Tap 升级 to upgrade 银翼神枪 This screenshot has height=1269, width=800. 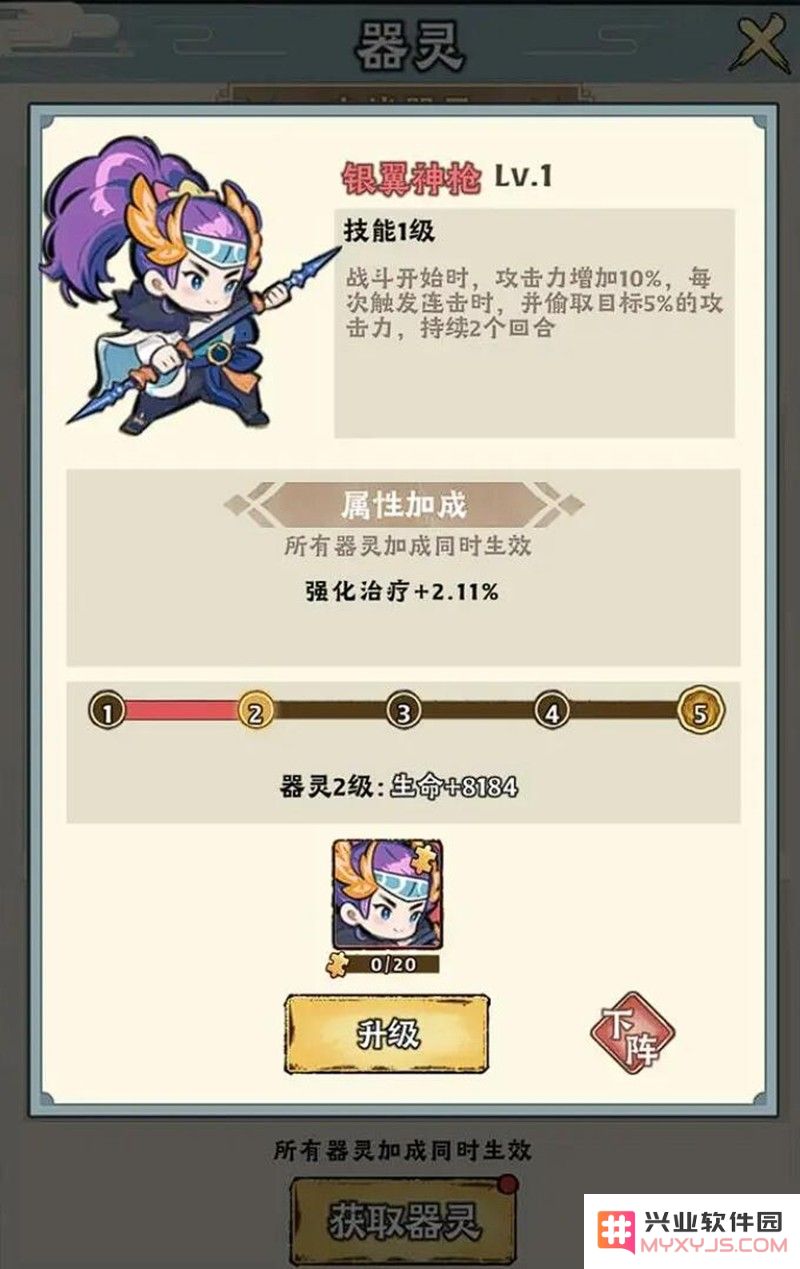387,1034
